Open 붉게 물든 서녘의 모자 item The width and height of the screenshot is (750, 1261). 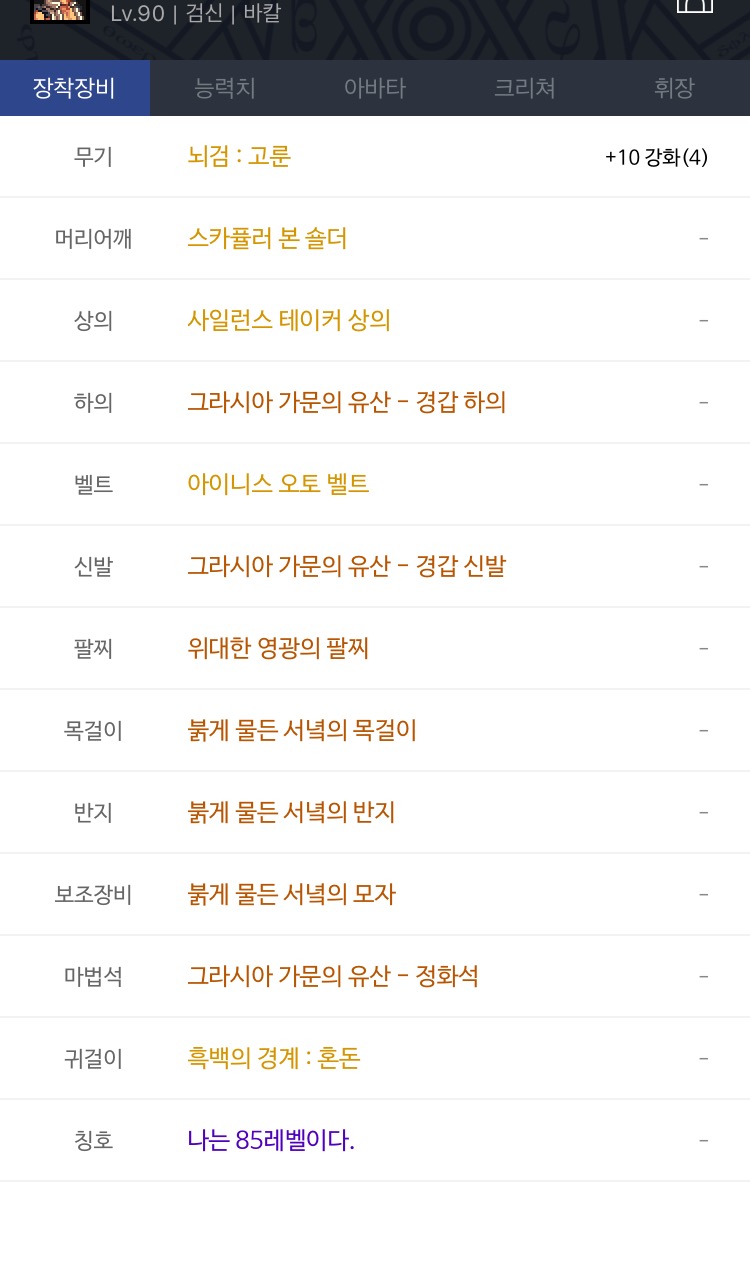pos(291,894)
